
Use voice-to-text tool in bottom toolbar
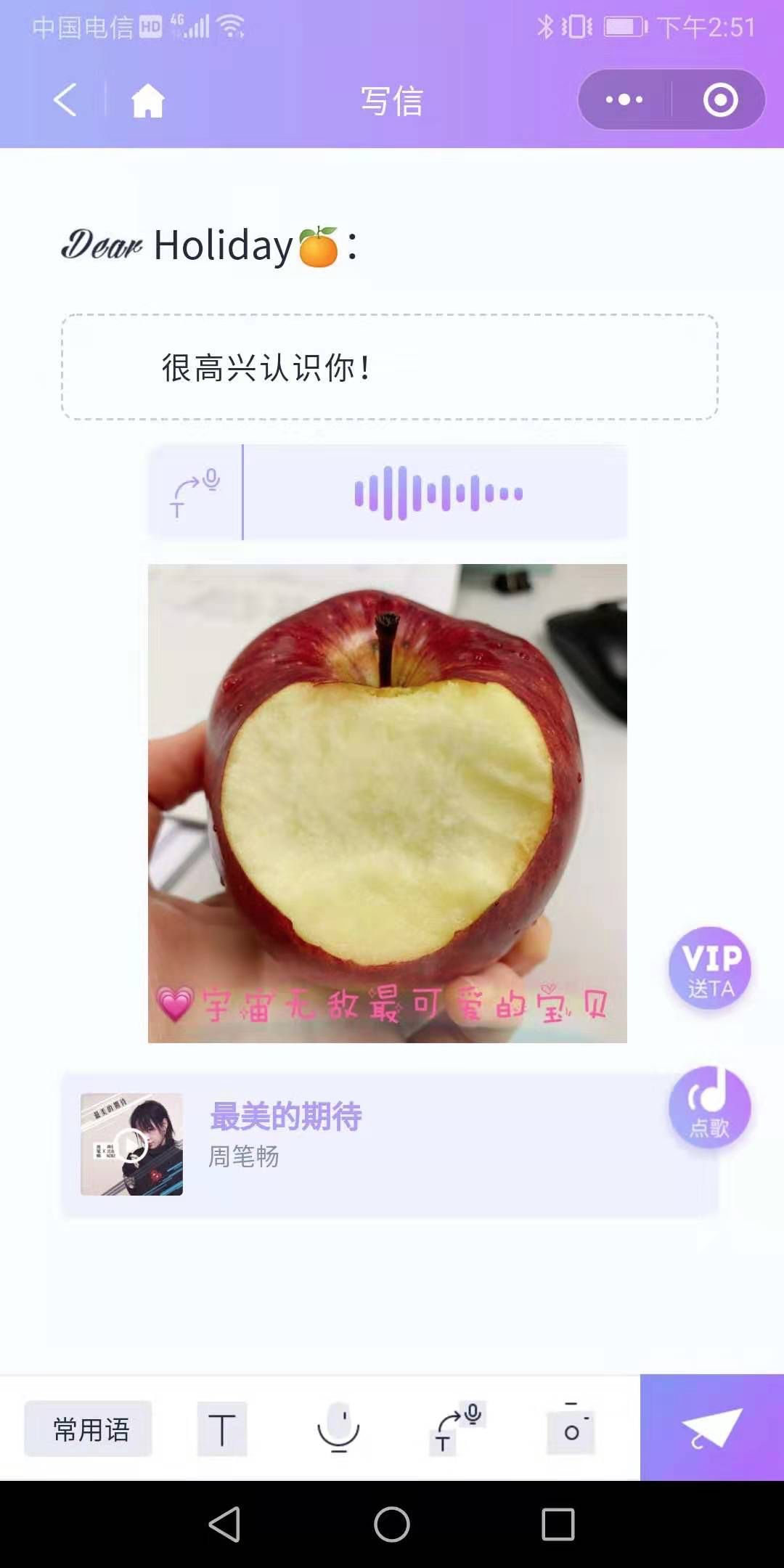point(457,1429)
